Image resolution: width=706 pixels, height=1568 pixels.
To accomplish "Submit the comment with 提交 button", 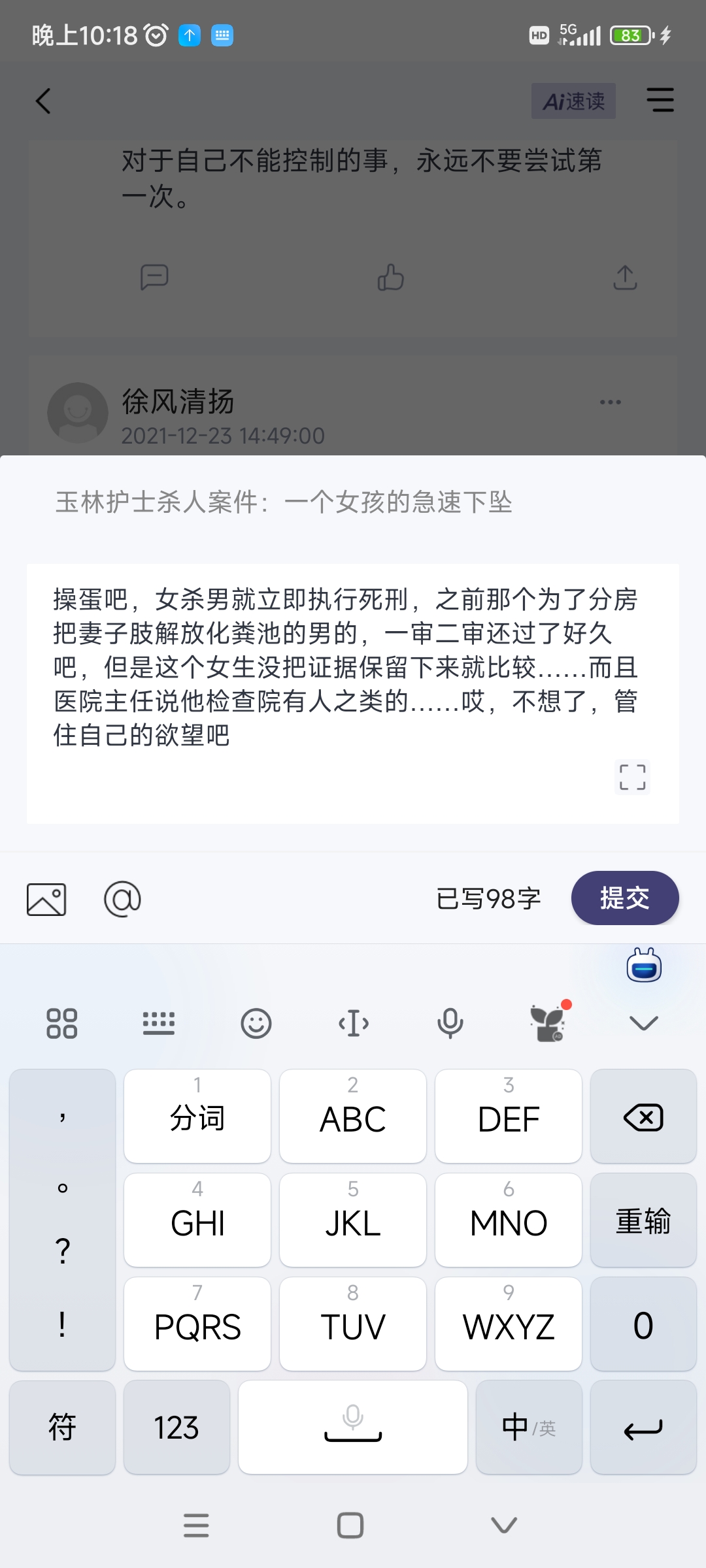I will tap(624, 898).
